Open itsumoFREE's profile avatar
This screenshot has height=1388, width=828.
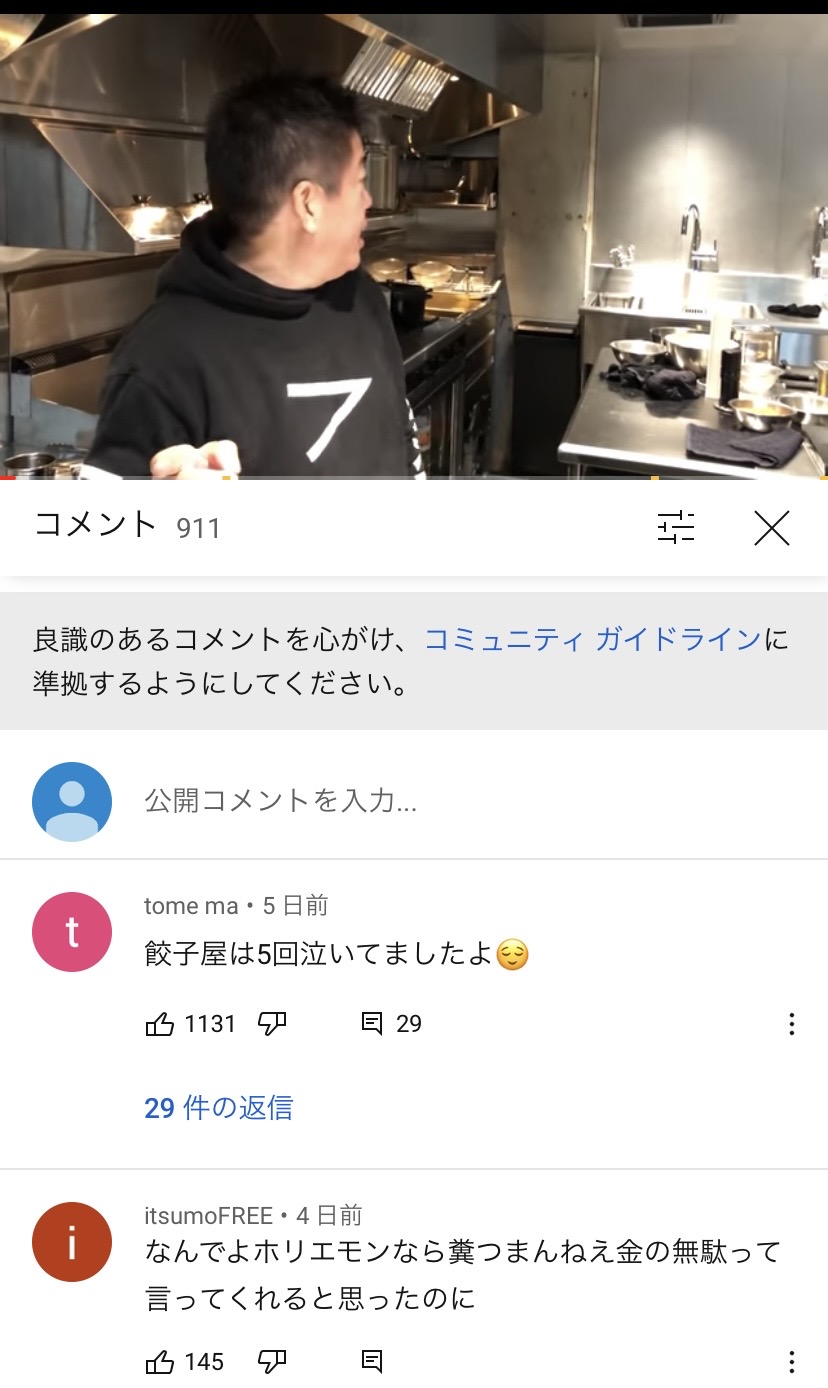[72, 1242]
